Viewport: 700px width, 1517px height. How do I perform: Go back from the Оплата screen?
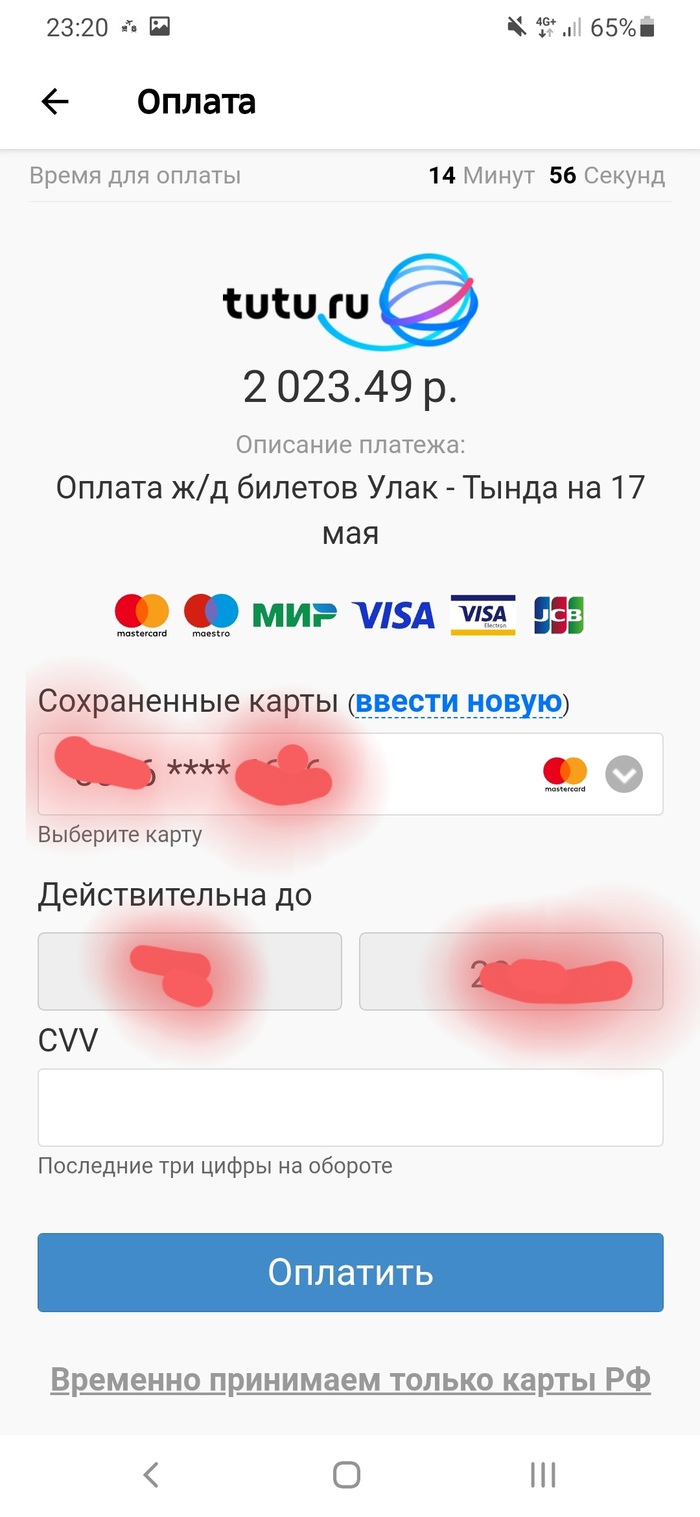point(54,101)
